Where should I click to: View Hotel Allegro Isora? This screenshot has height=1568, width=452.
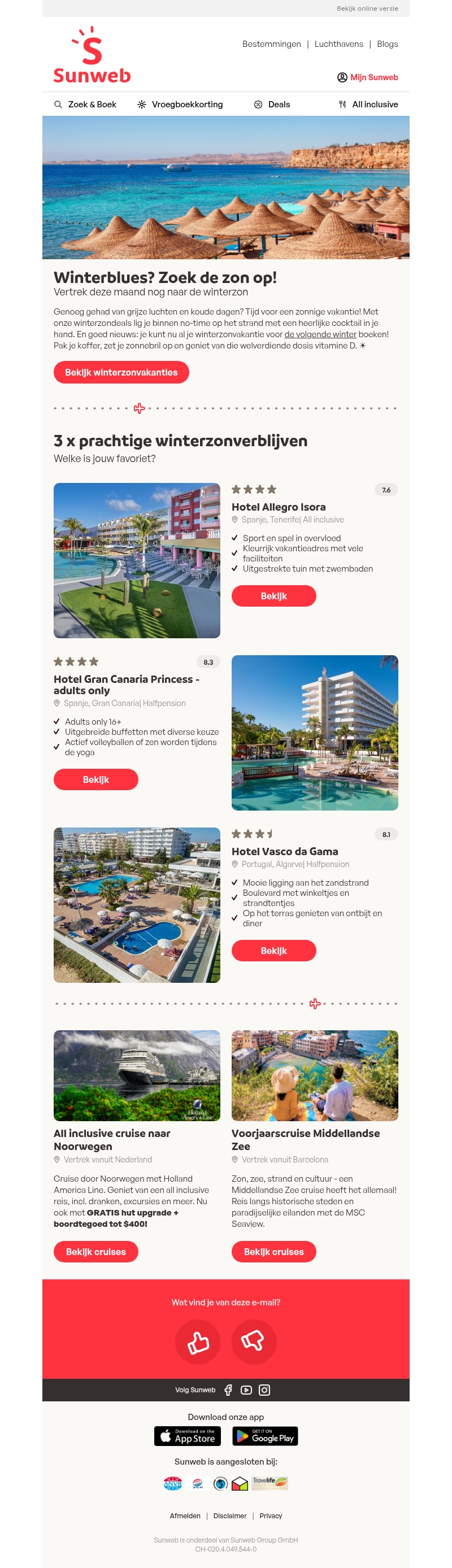pos(273,596)
